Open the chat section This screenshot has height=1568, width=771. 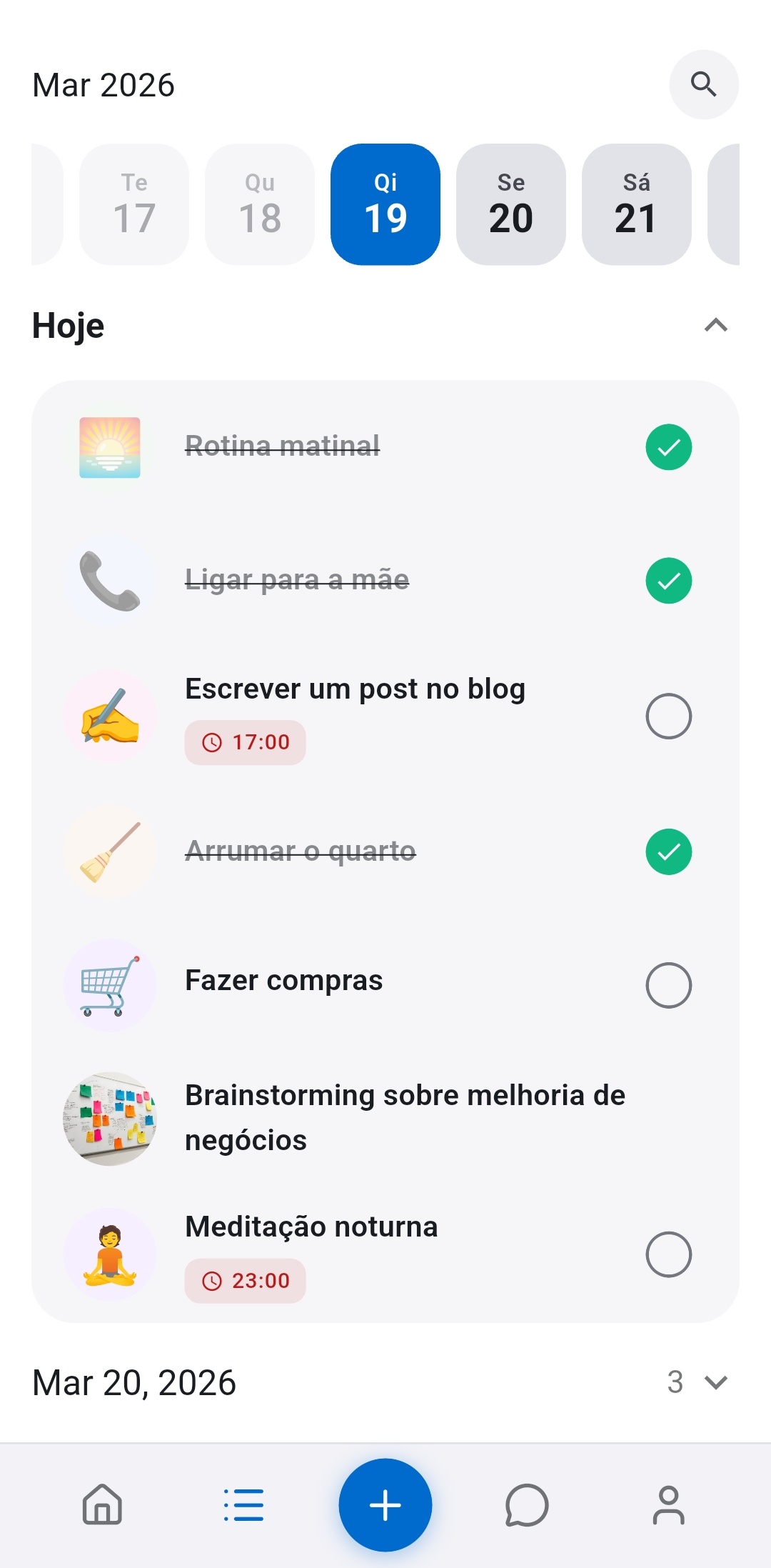(526, 1506)
